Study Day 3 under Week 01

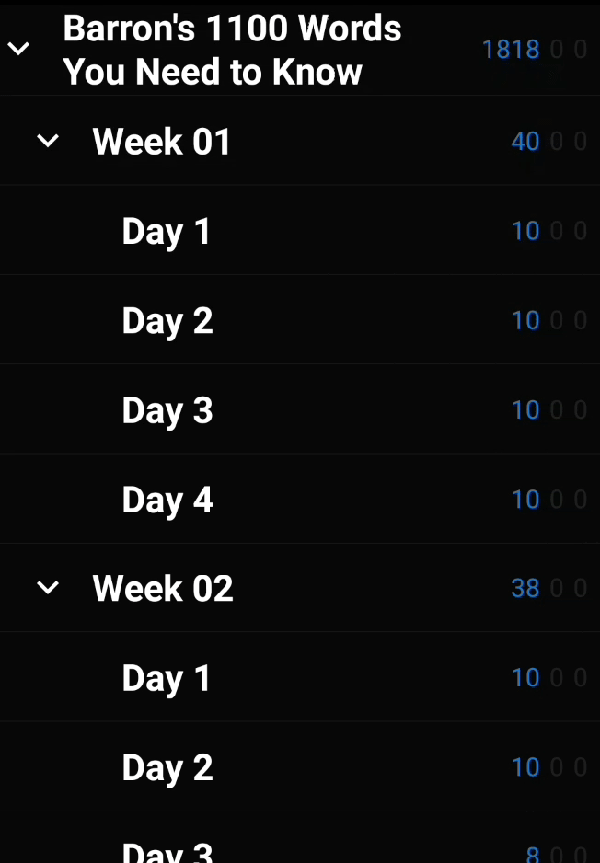point(167,410)
